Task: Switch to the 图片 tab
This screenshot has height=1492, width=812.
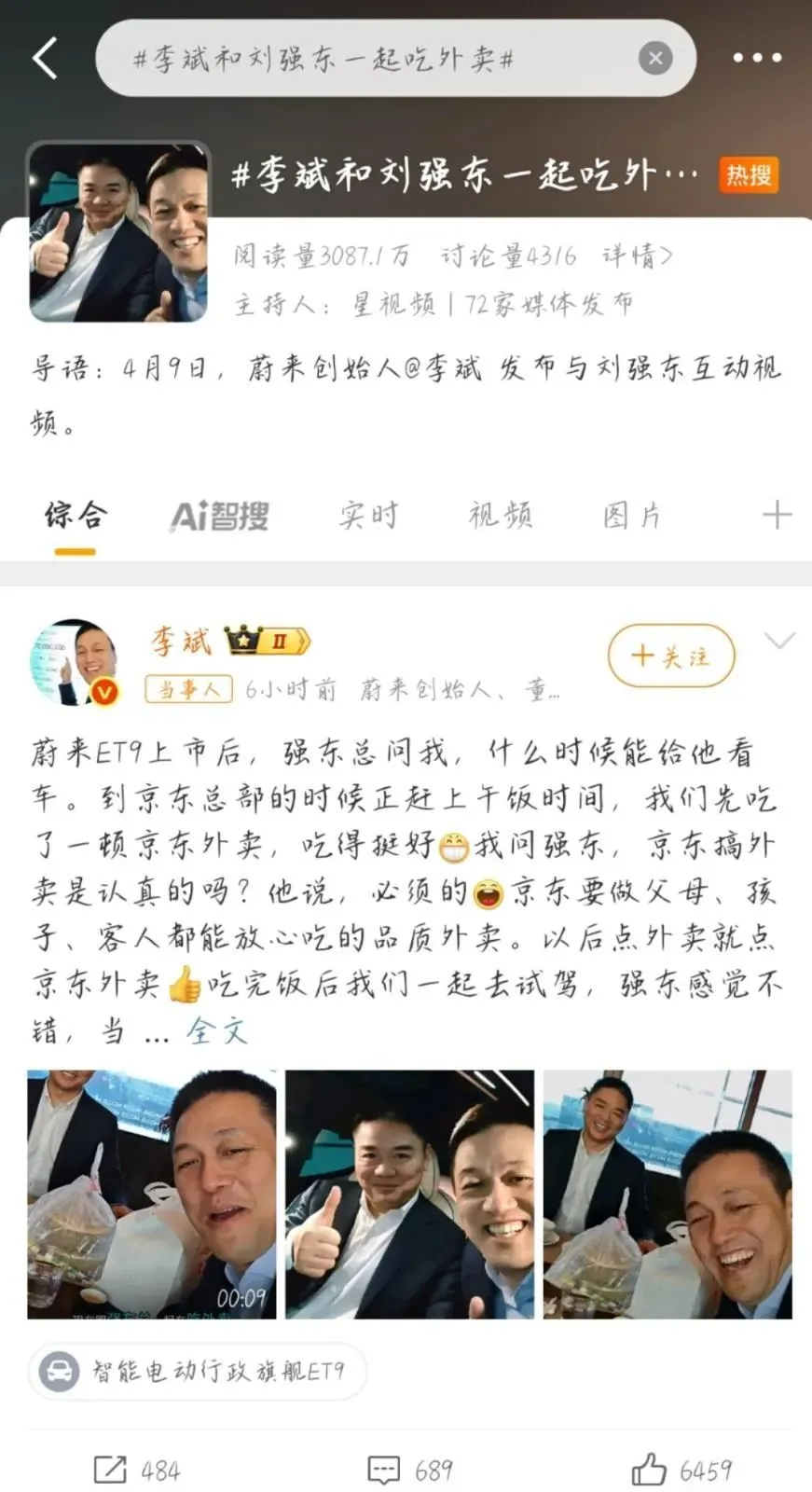Action: 632,515
